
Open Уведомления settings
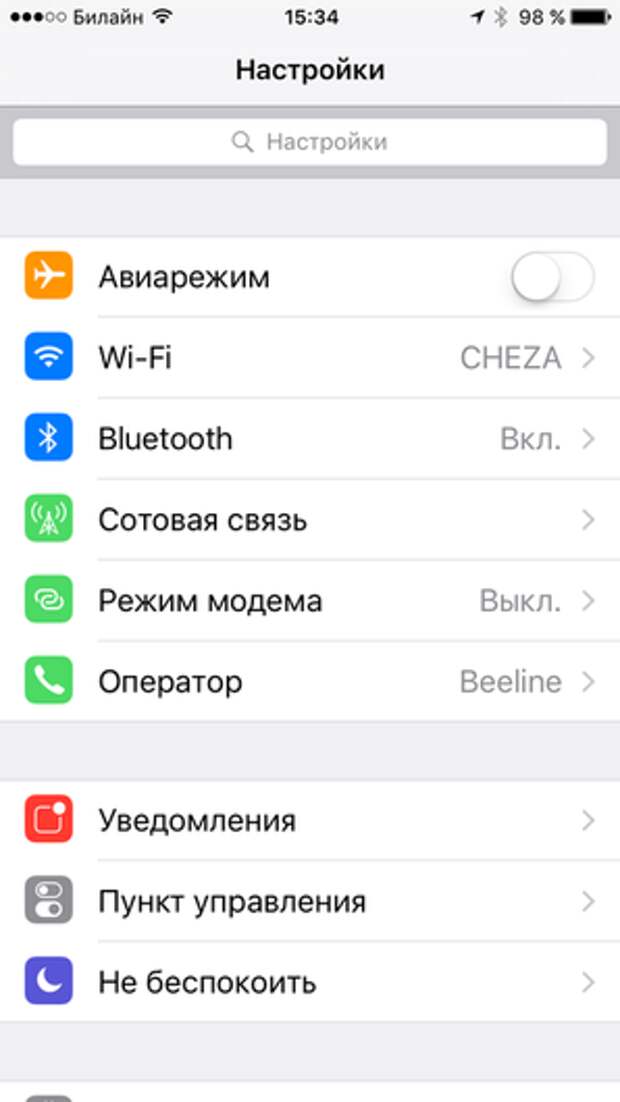tap(310, 821)
